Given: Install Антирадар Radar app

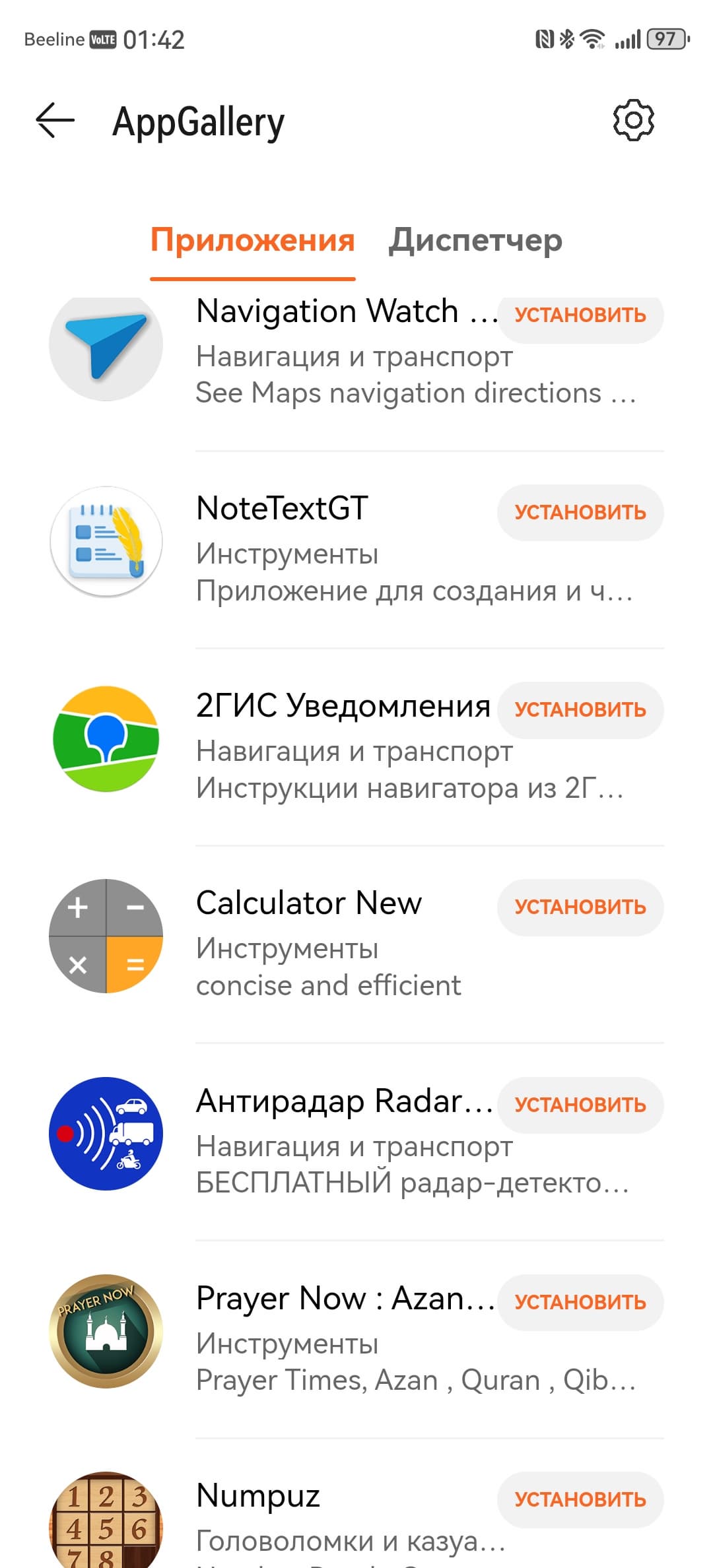Looking at the screenshot, I should 580,1105.
